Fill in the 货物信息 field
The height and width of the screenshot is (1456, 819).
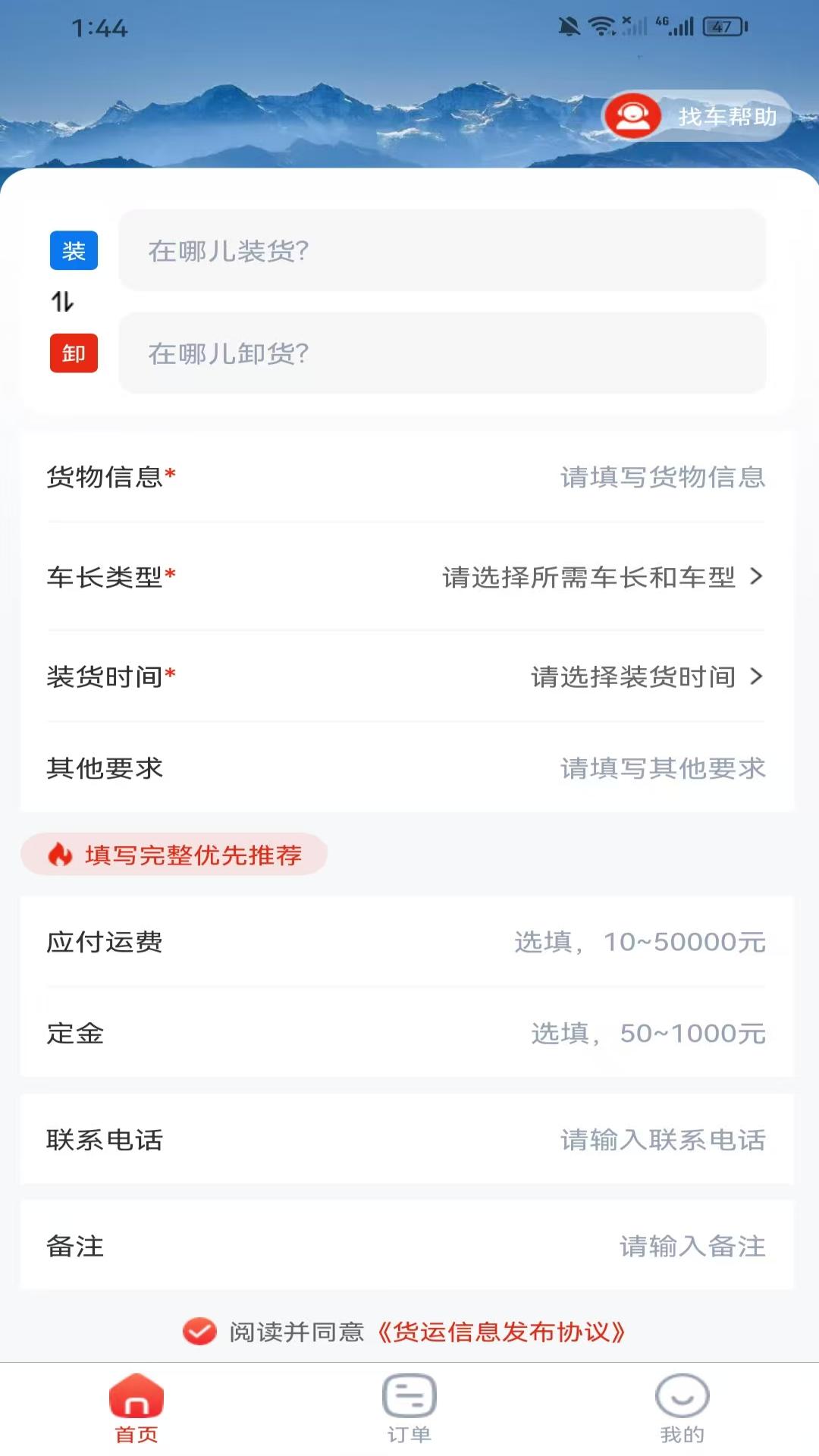[x=661, y=477]
